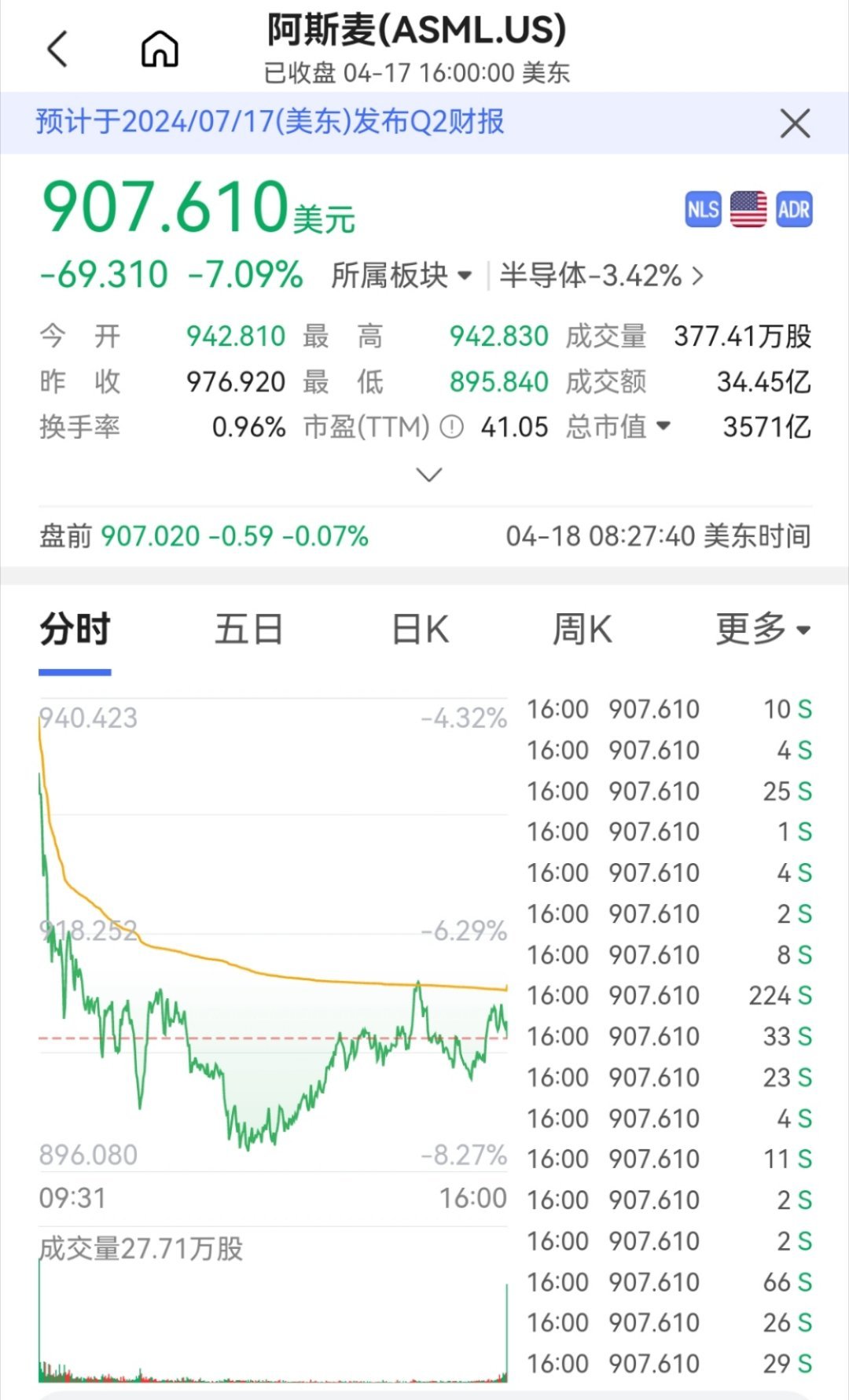
Task: Switch to the 五日 five-day chart tab
Action: tap(248, 628)
